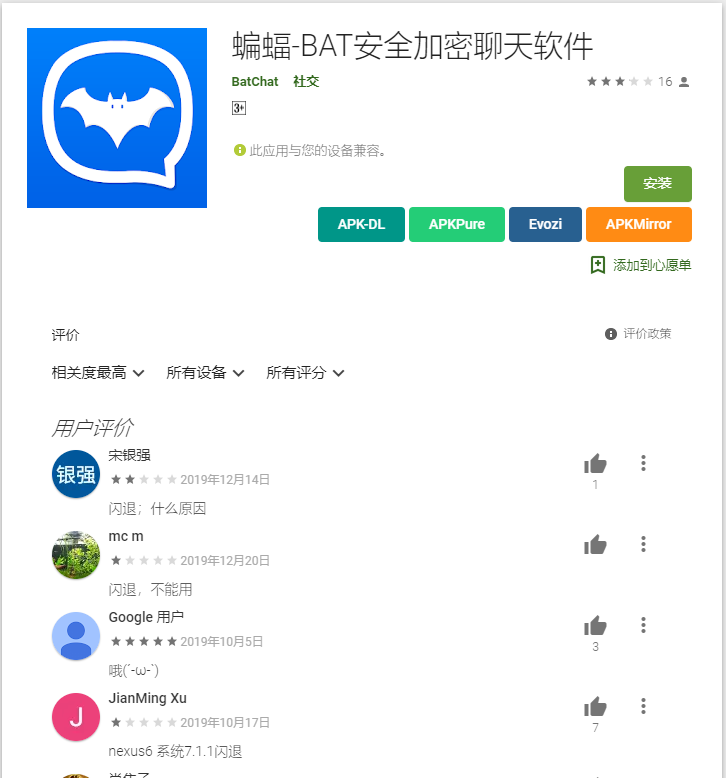726x778 pixels.
Task: Click the content rating 3+ badge icon
Action: click(238, 107)
